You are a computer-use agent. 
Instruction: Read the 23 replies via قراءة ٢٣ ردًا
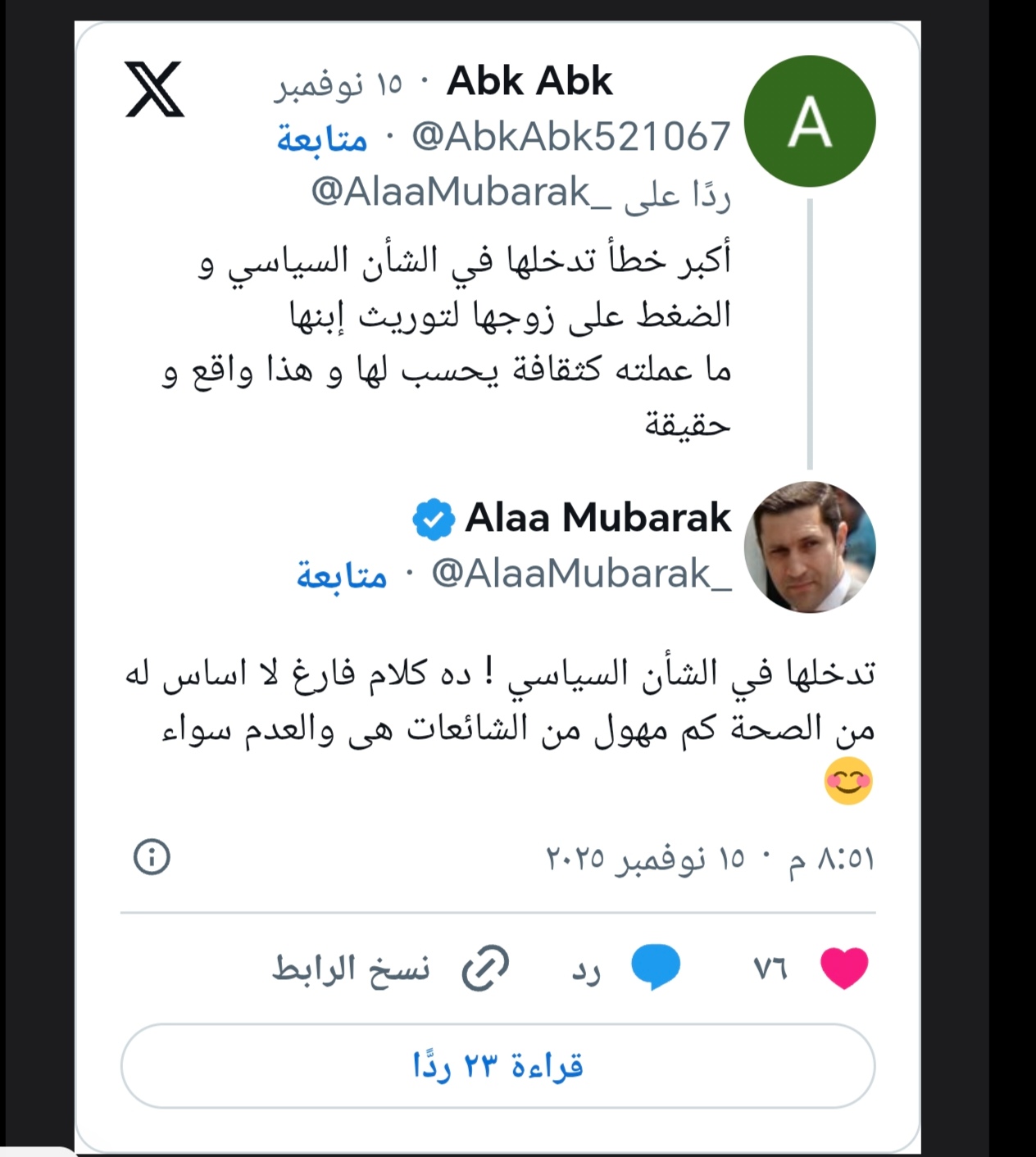498,1066
